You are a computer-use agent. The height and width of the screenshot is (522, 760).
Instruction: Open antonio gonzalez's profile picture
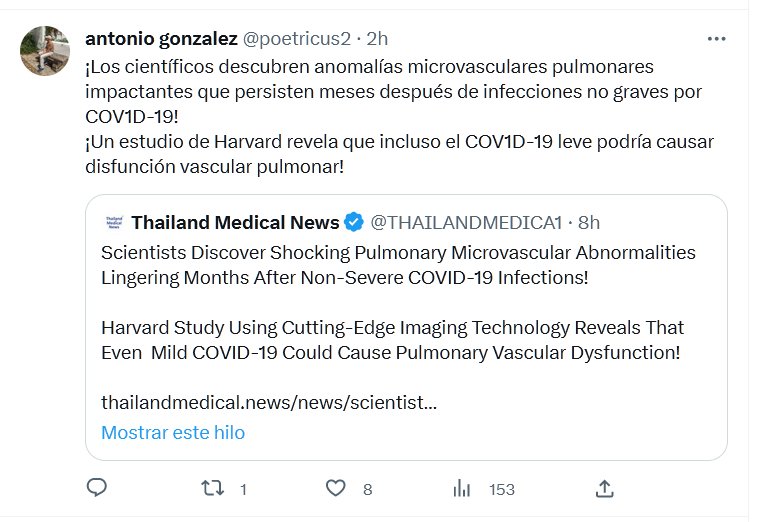pos(45,51)
